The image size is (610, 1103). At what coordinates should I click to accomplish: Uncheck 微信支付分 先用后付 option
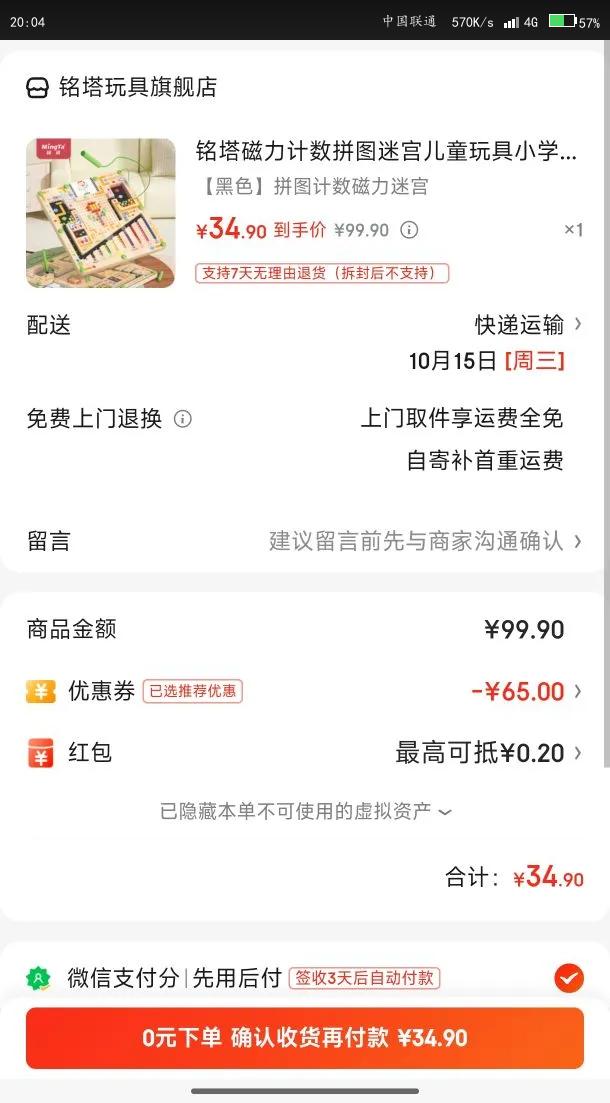tap(568, 977)
